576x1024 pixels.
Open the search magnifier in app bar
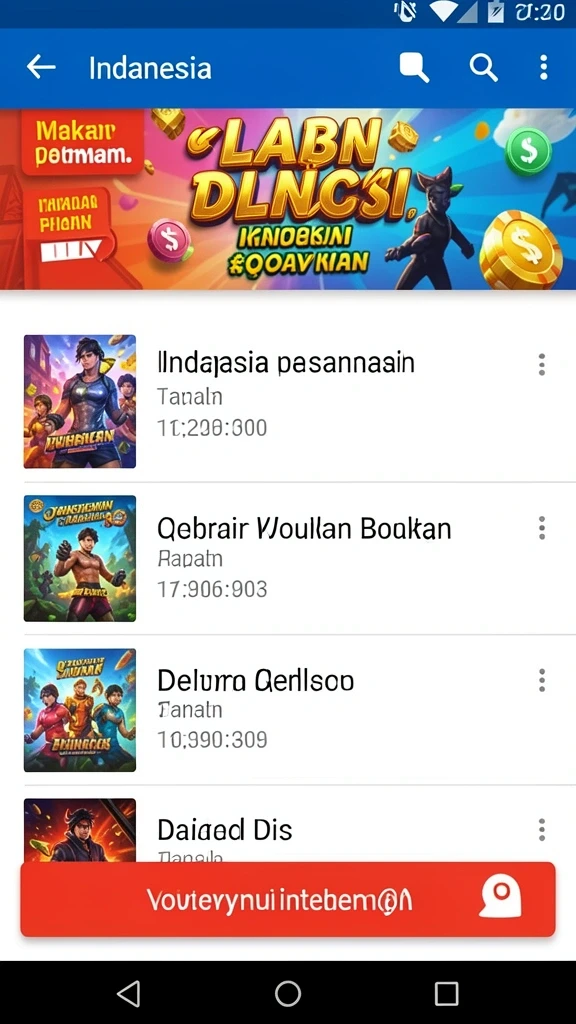tap(484, 67)
